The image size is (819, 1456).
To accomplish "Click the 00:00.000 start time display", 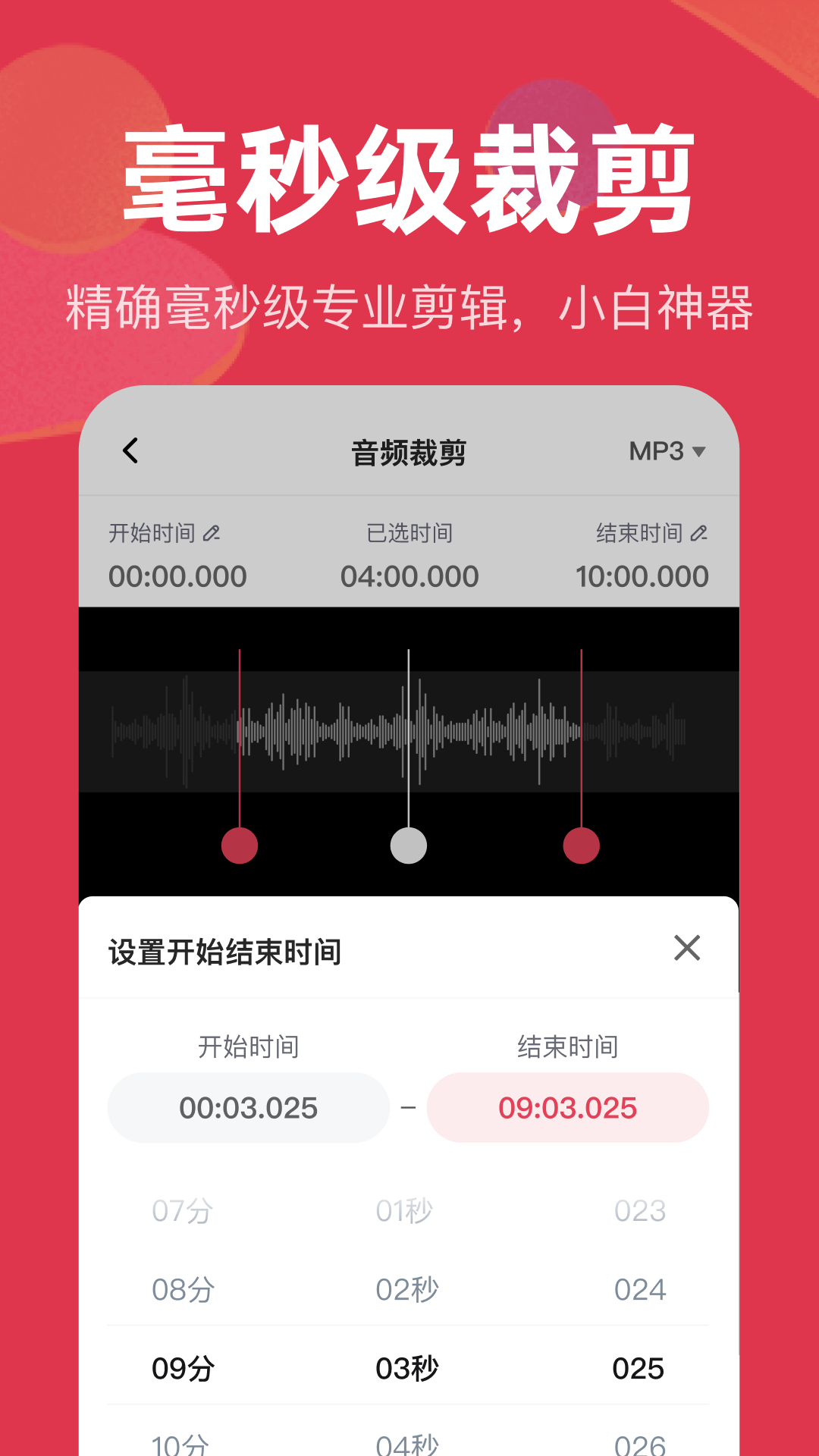I will coord(176,576).
